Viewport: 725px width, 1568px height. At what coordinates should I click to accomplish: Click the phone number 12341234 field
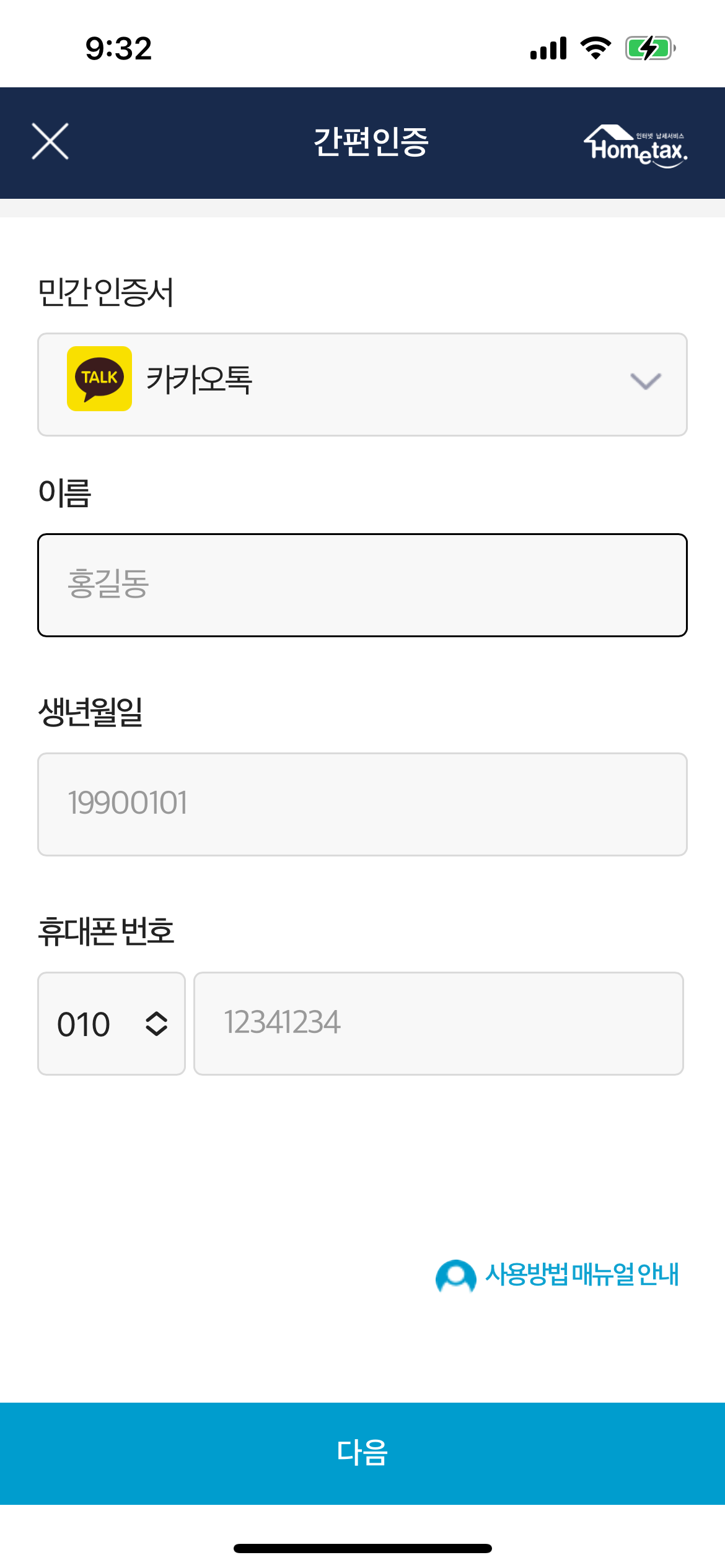[440, 1024]
